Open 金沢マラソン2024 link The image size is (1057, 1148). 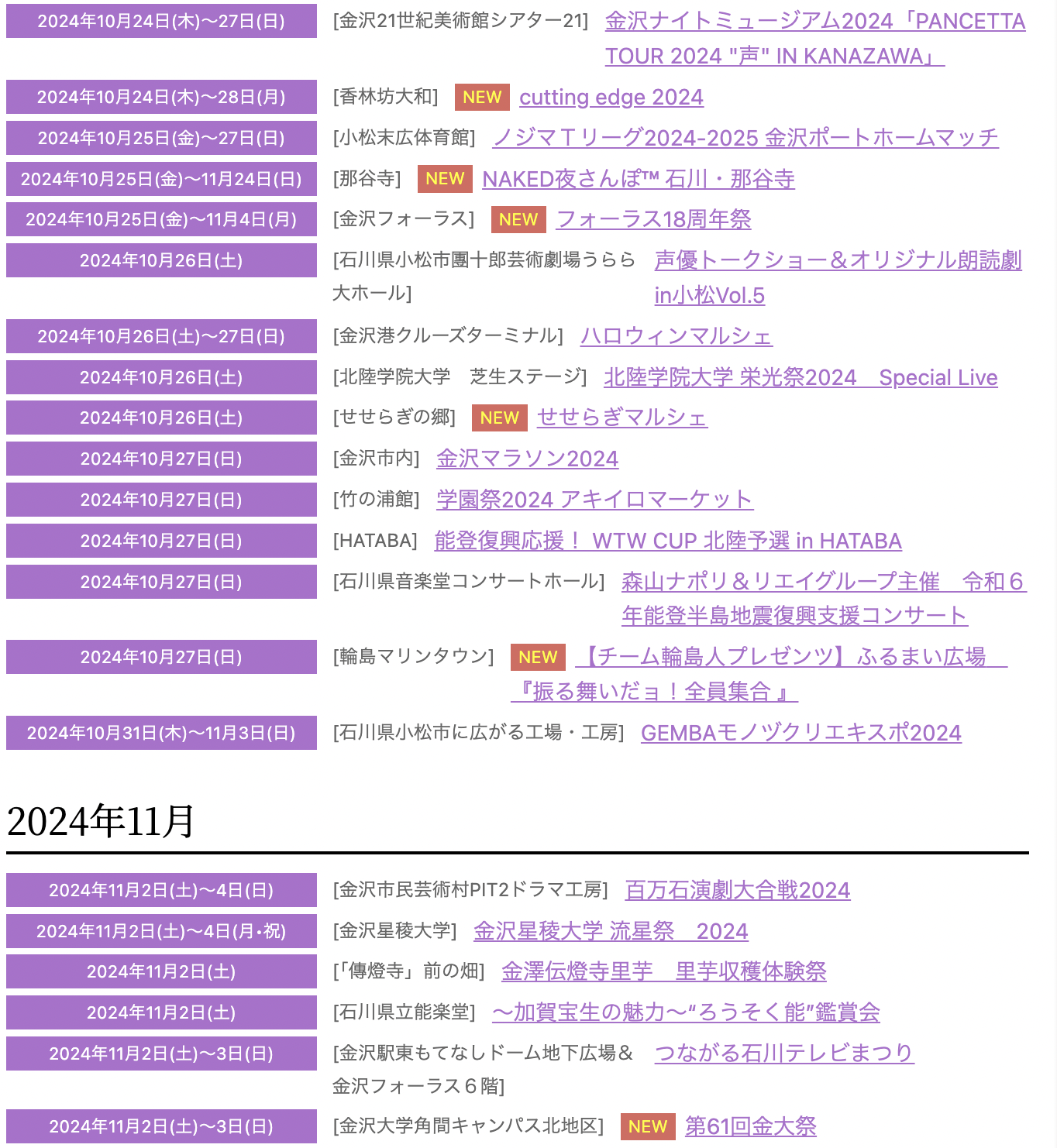tap(527, 459)
